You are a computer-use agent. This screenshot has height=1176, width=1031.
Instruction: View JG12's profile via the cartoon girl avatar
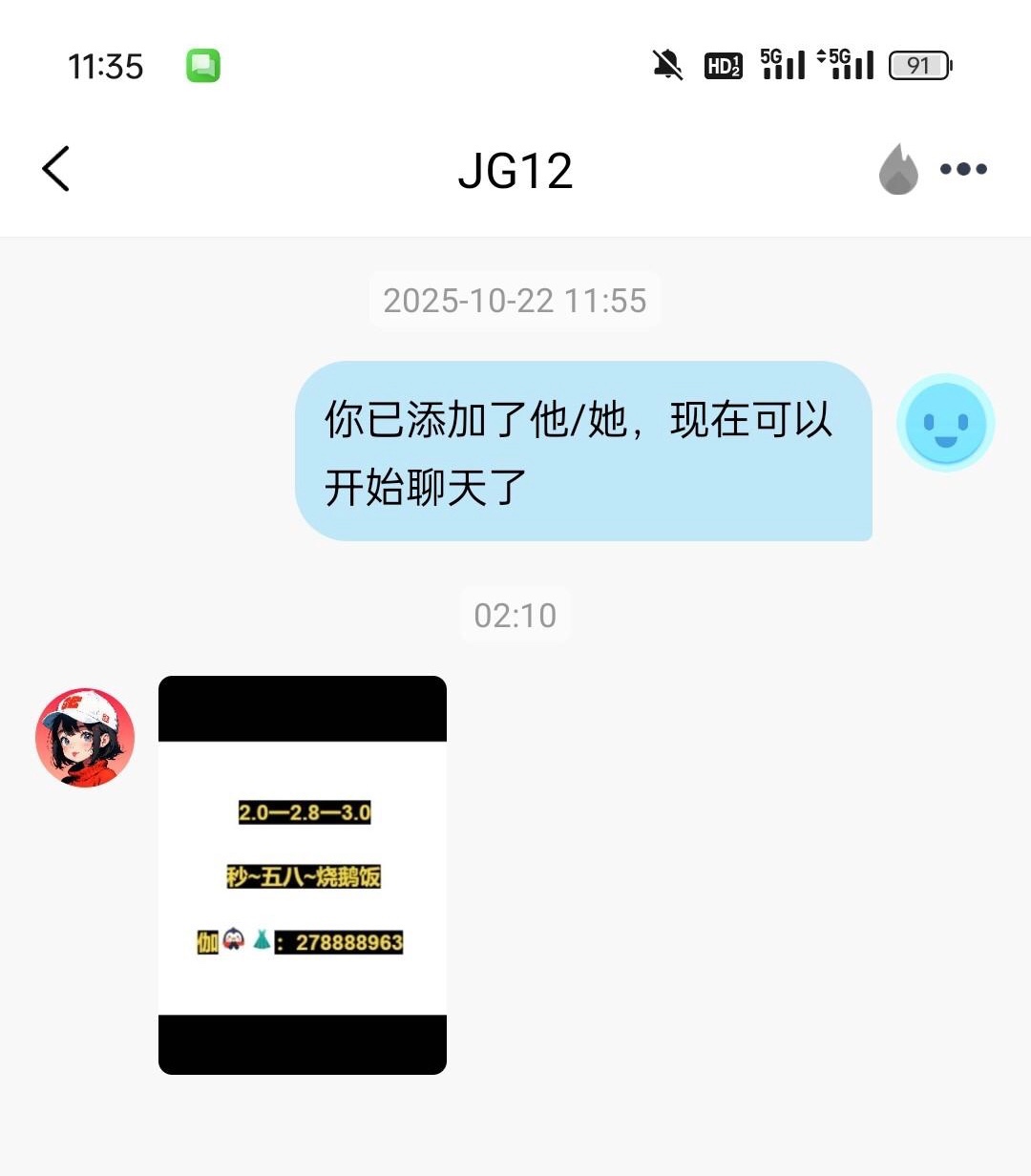tap(85, 738)
